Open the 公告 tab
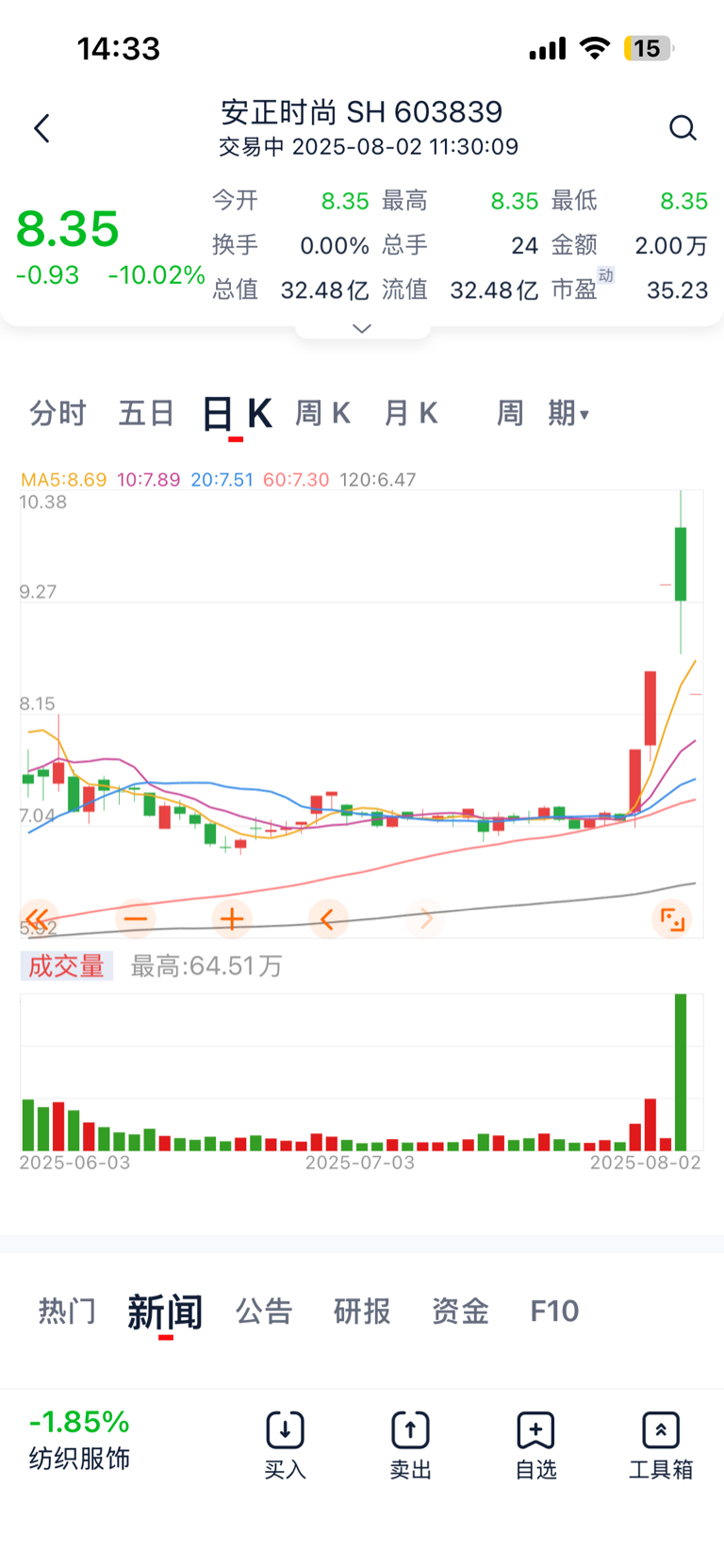724x1568 pixels. click(x=264, y=1311)
